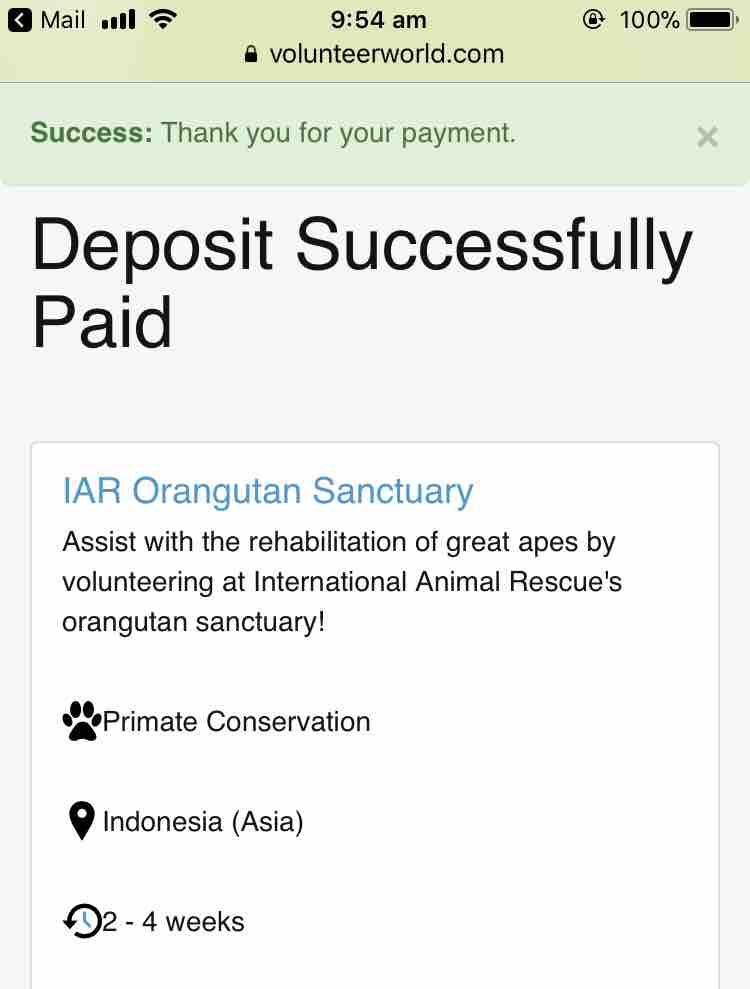
Task: Open the IAR Orangutan Sanctuary link
Action: click(267, 491)
